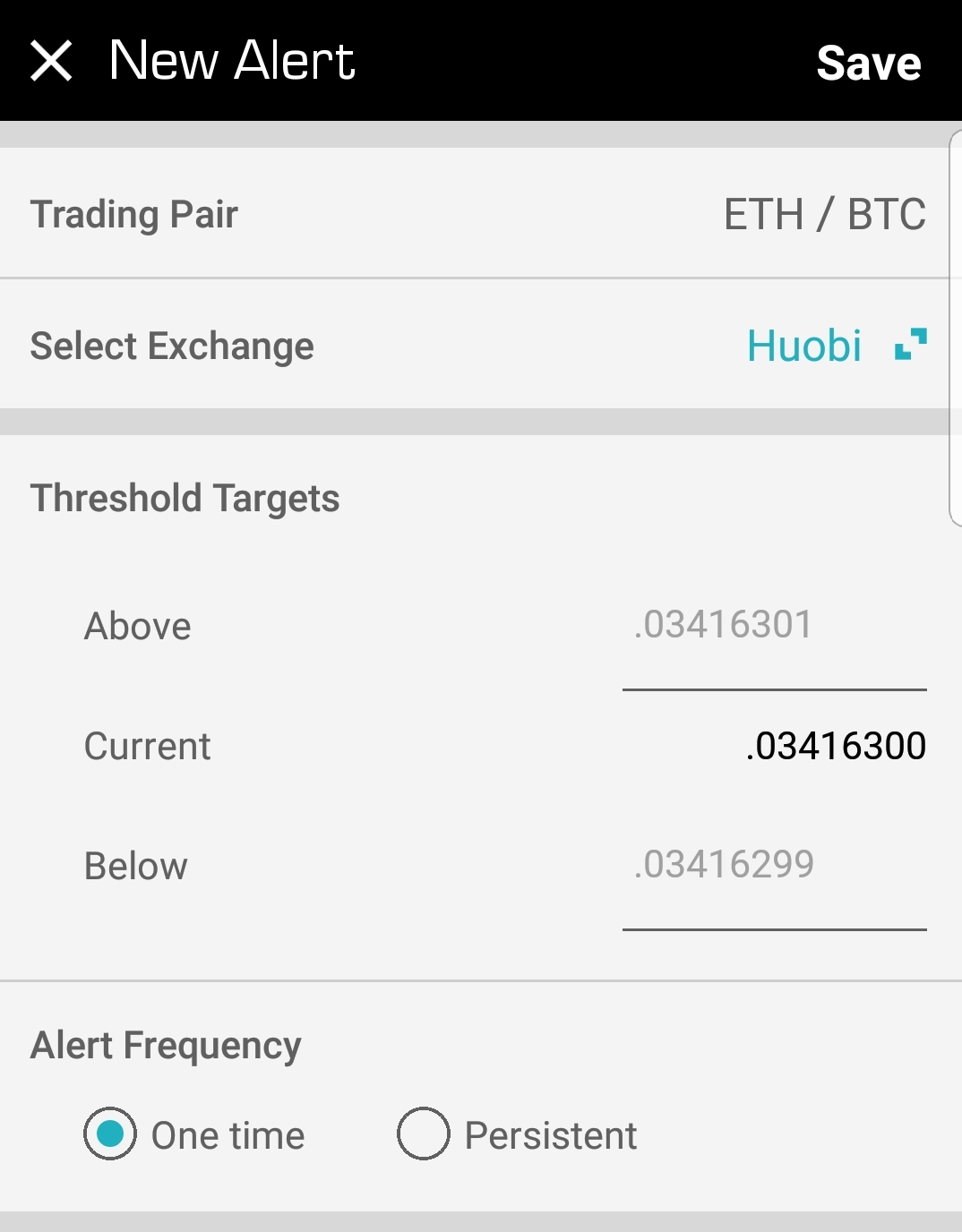
Task: Open the Trading Pair row
Action: point(475,214)
